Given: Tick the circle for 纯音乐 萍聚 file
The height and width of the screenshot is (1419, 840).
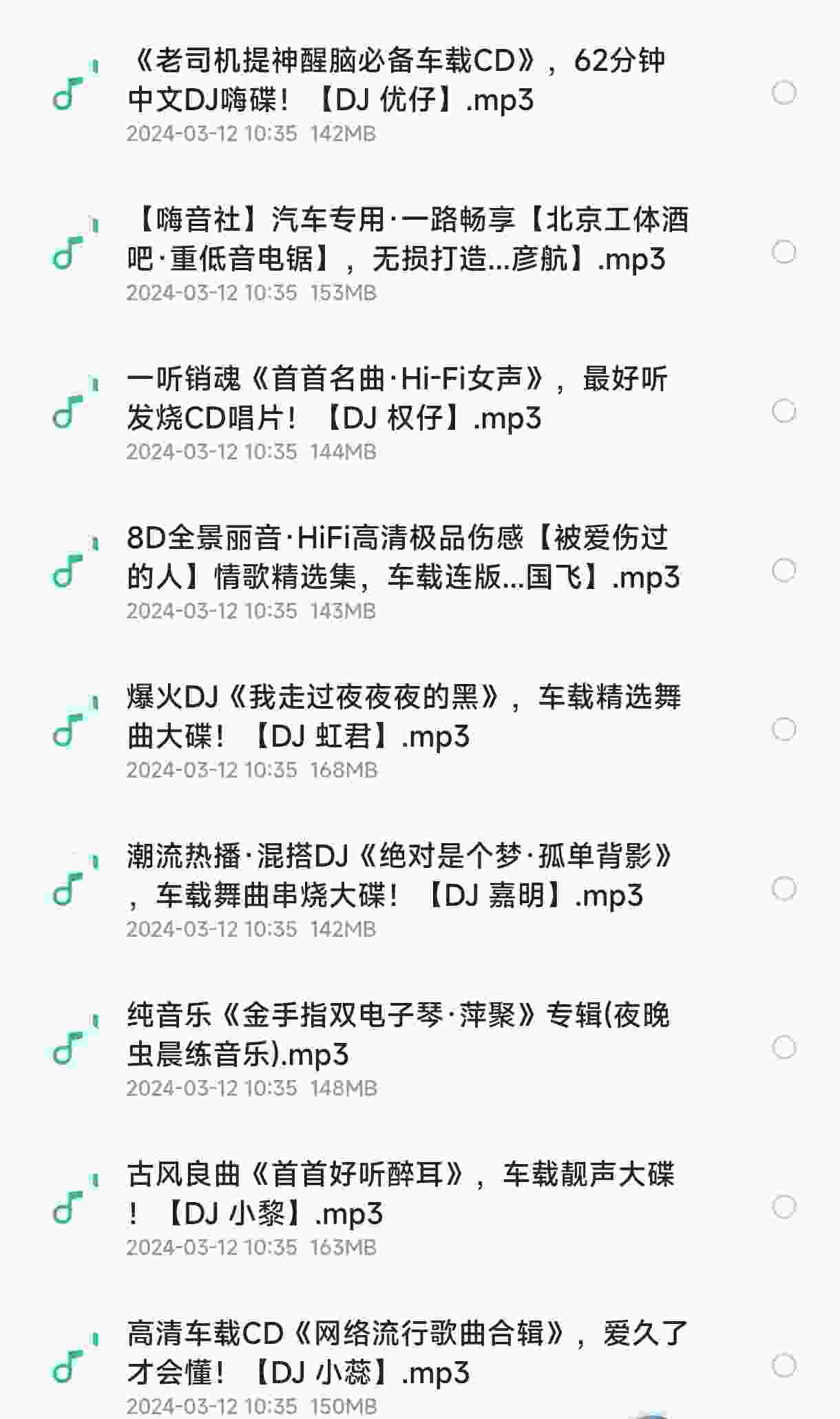Looking at the screenshot, I should tap(784, 1048).
